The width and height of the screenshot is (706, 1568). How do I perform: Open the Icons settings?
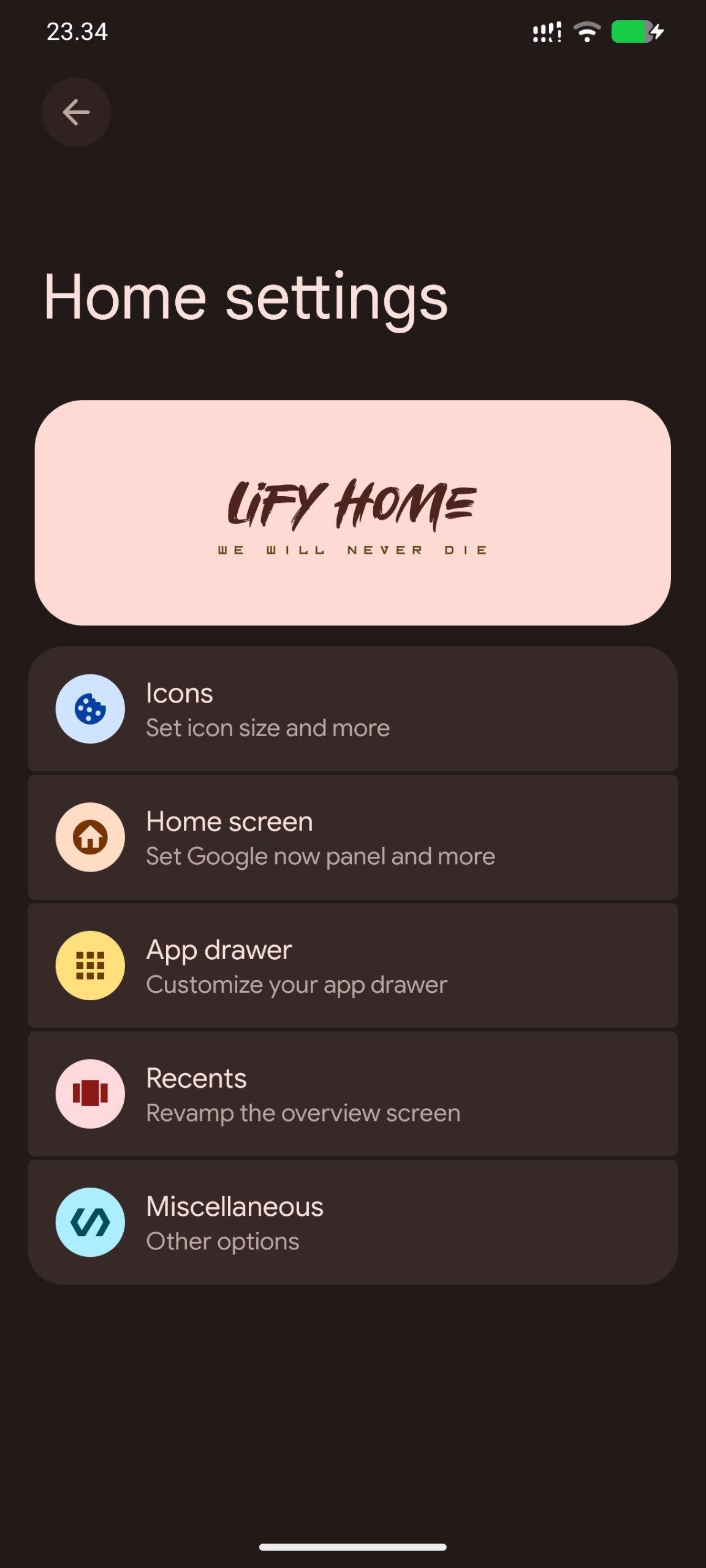tap(352, 709)
